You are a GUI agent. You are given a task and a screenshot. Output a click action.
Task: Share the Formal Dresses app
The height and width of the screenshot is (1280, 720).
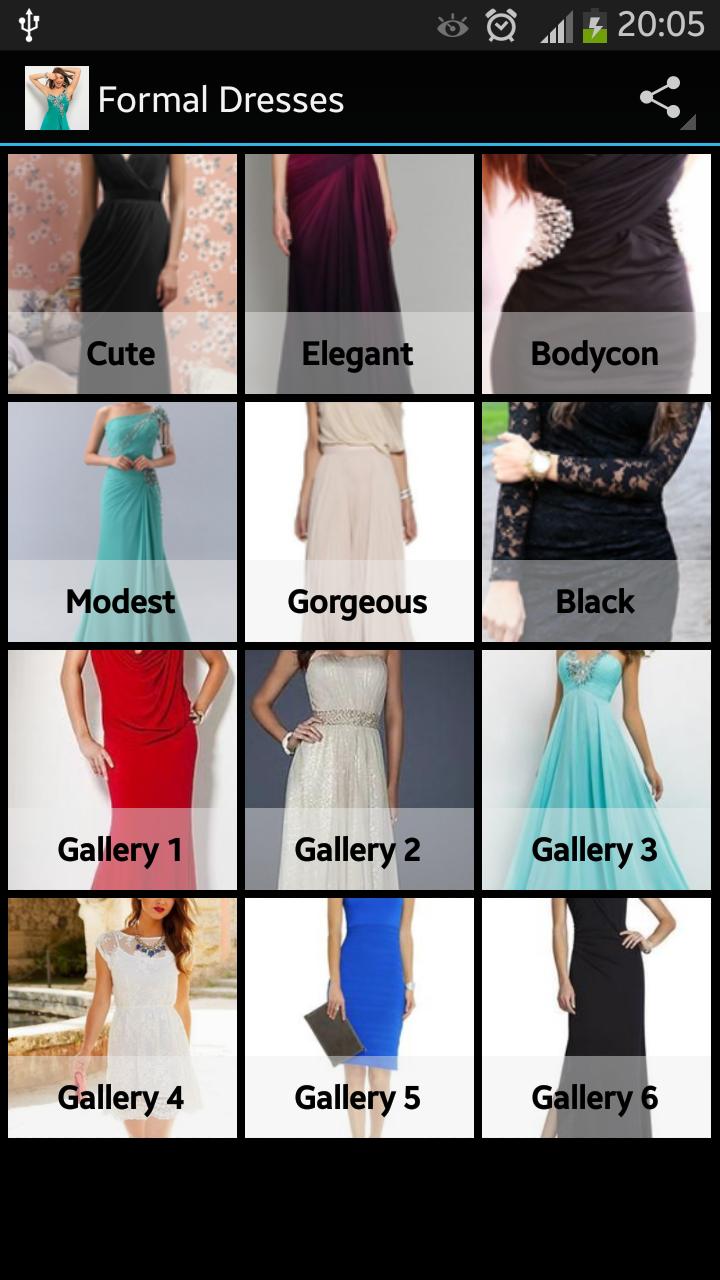(662, 99)
